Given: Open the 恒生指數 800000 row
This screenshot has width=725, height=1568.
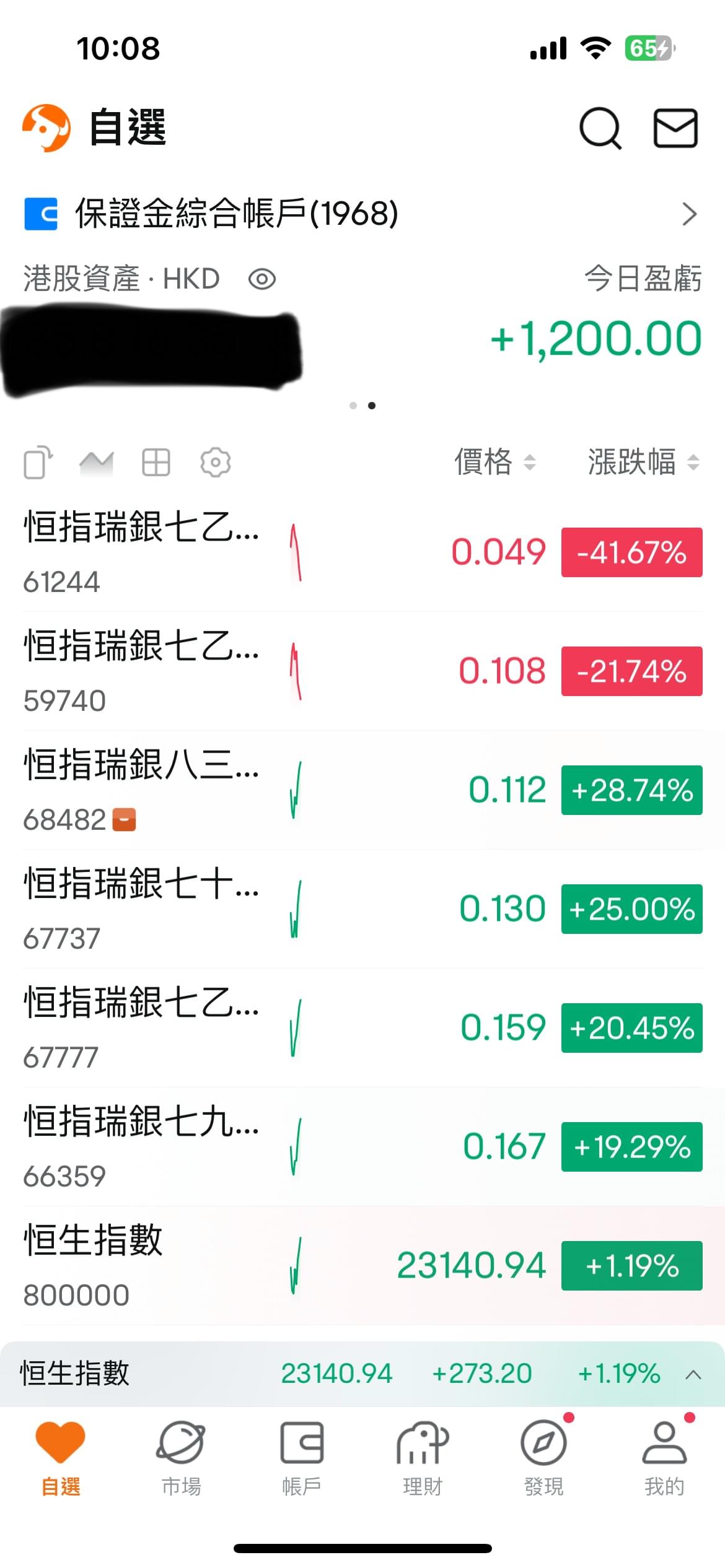Looking at the screenshot, I should 362,1266.
